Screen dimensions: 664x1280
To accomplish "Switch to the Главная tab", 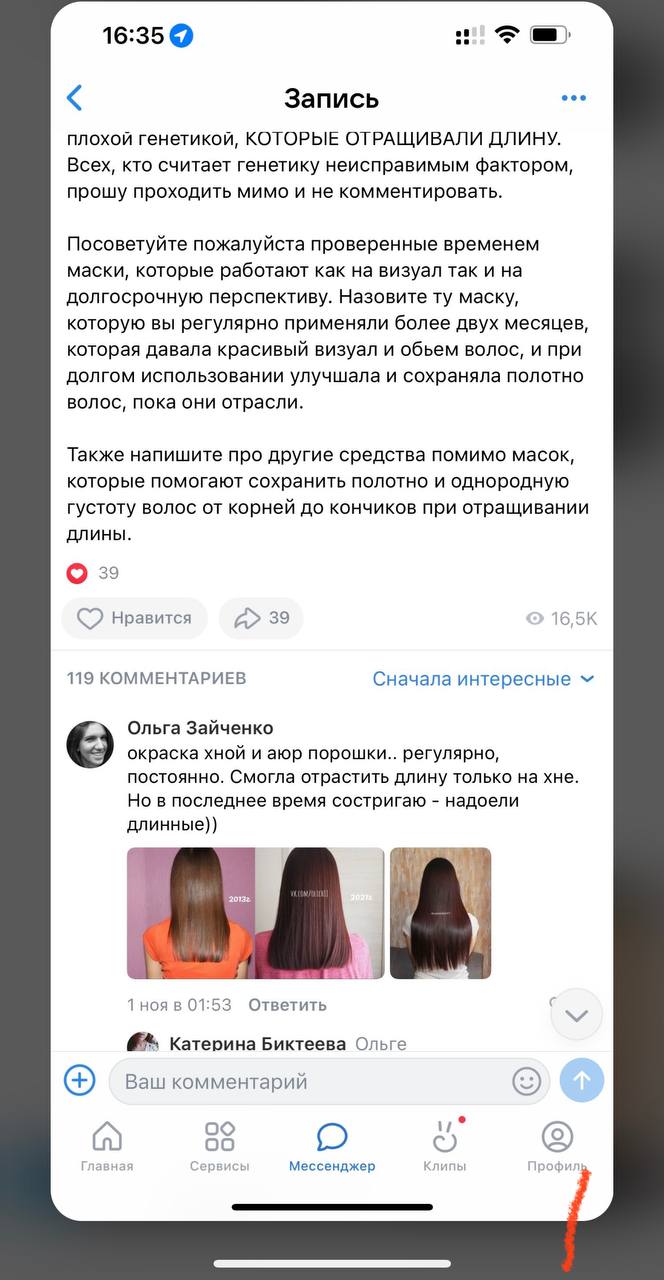I will (107, 1146).
